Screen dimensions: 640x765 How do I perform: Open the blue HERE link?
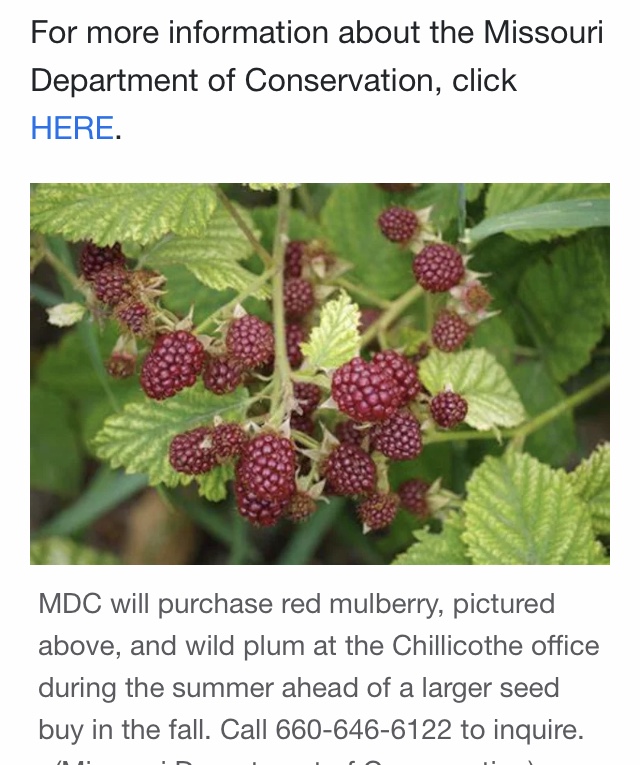pos(72,128)
